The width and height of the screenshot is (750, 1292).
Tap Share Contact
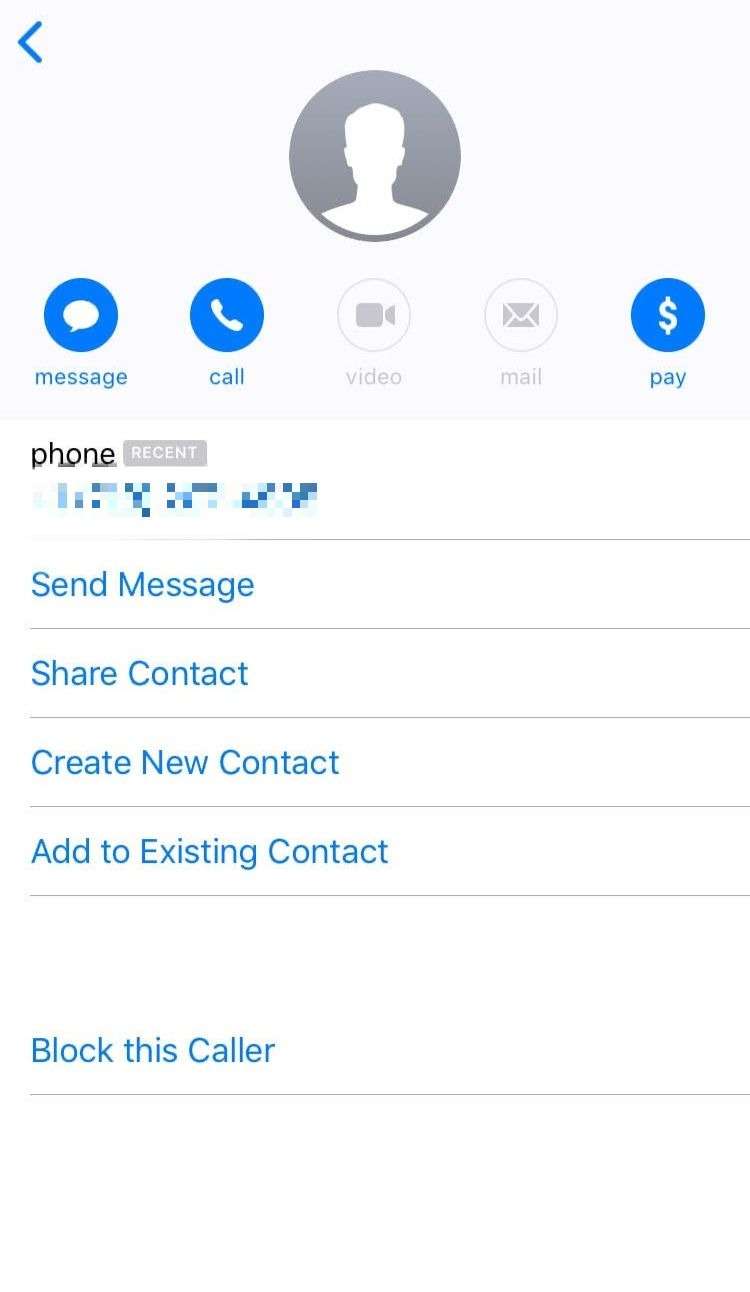(x=140, y=673)
